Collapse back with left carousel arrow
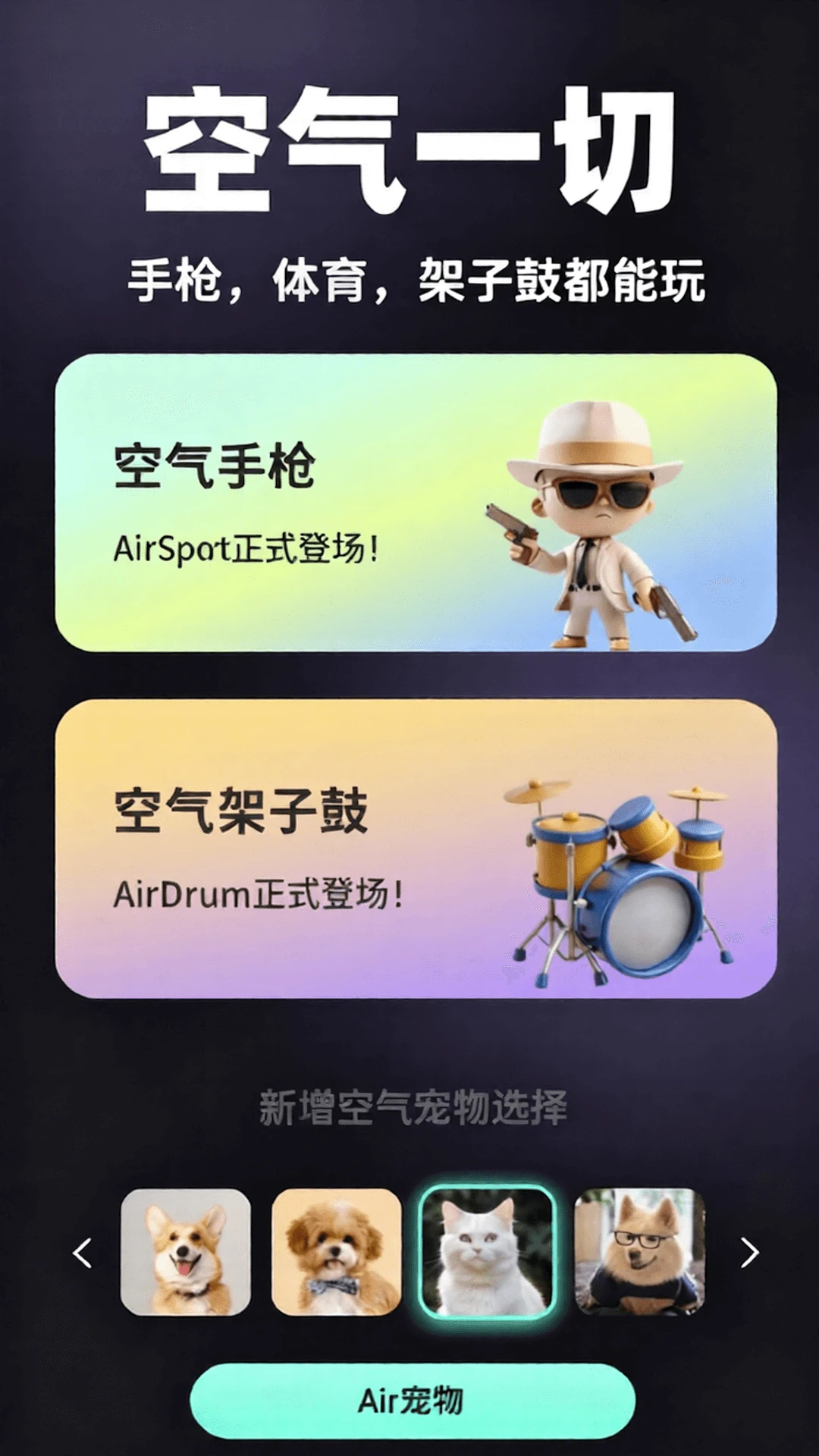The image size is (819, 1456). click(83, 1251)
